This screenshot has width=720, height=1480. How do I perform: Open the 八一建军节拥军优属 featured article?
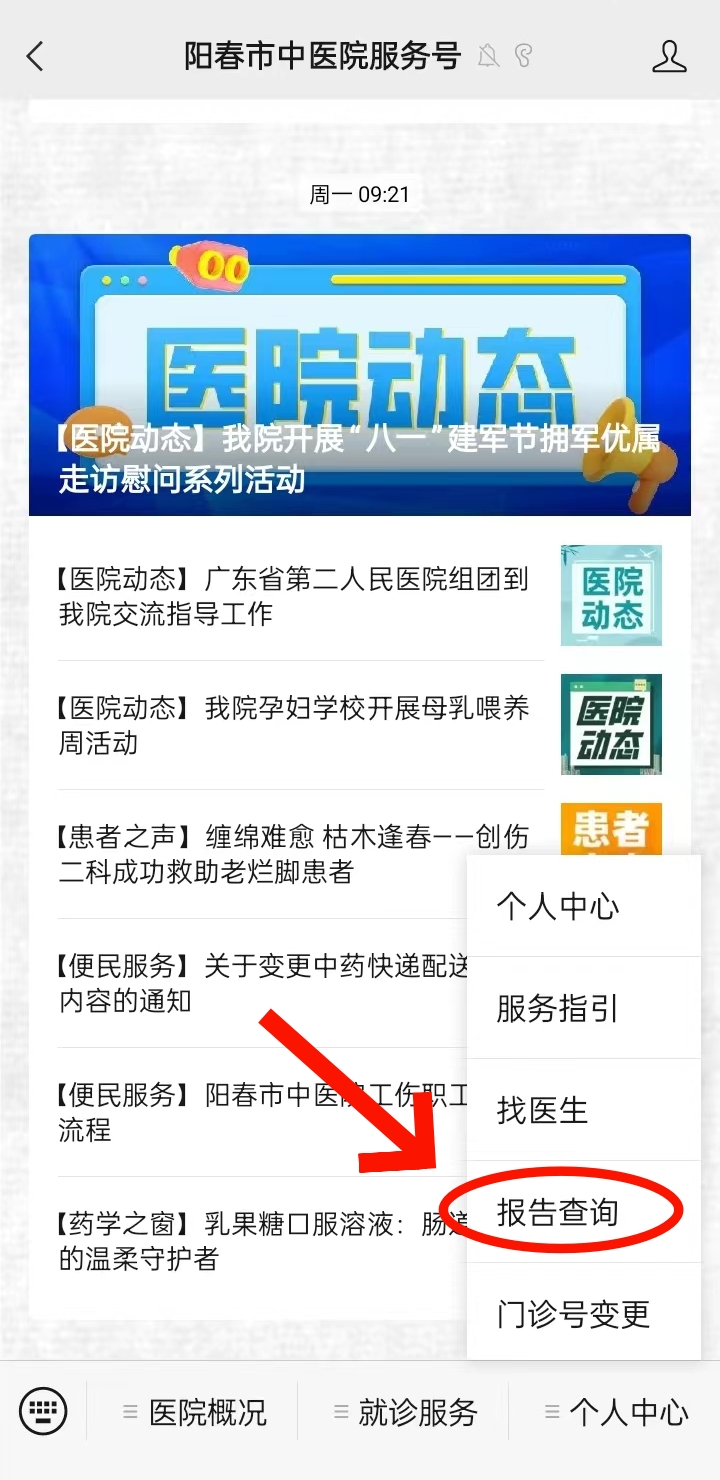point(360,375)
